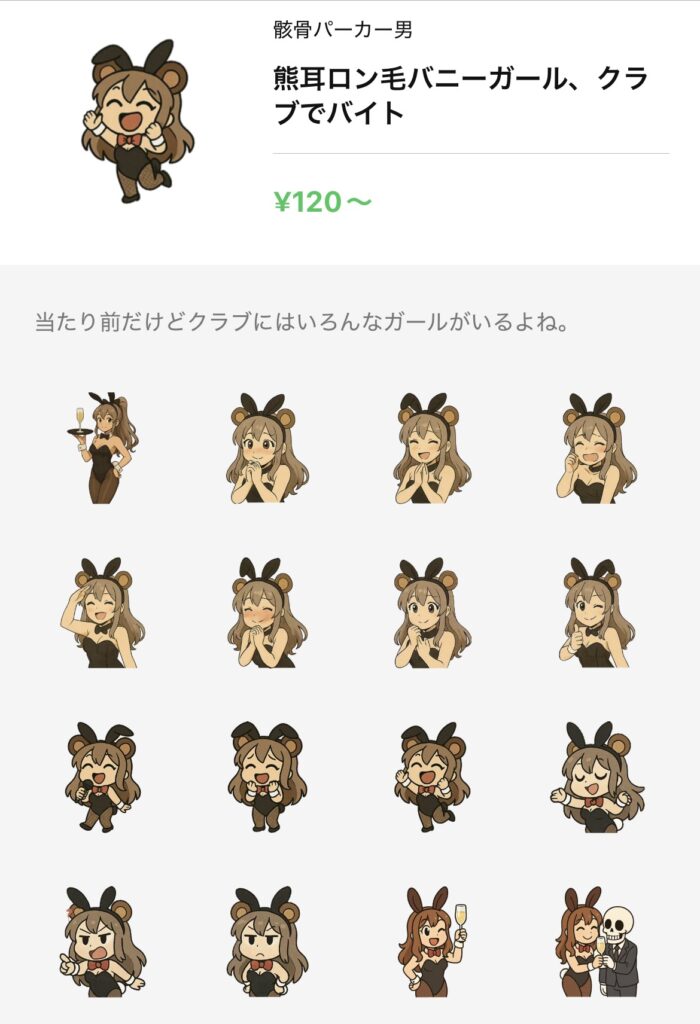The height and width of the screenshot is (1024, 700).
Task: Preview the sticker of girl carrying a tray
Action: point(100,447)
